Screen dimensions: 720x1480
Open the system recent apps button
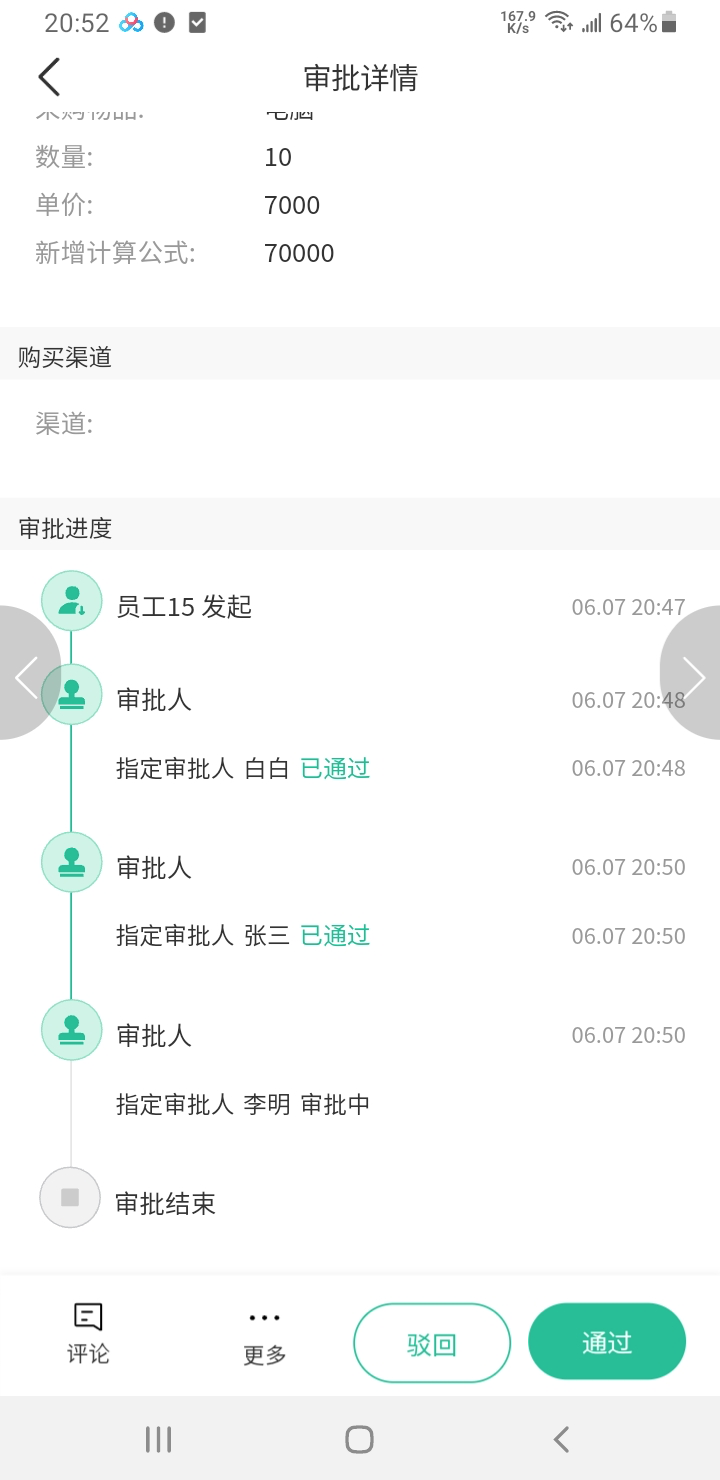point(158,1439)
